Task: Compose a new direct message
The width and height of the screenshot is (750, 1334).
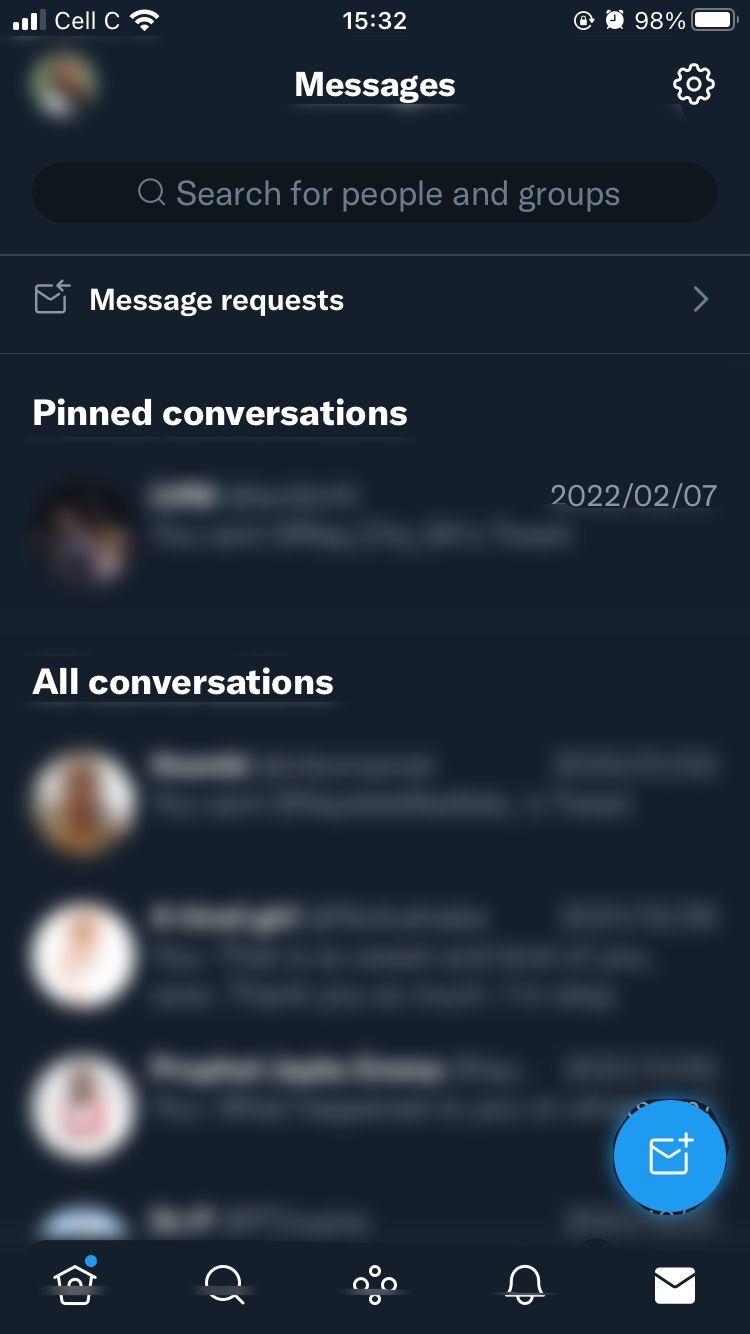Action: point(670,1155)
